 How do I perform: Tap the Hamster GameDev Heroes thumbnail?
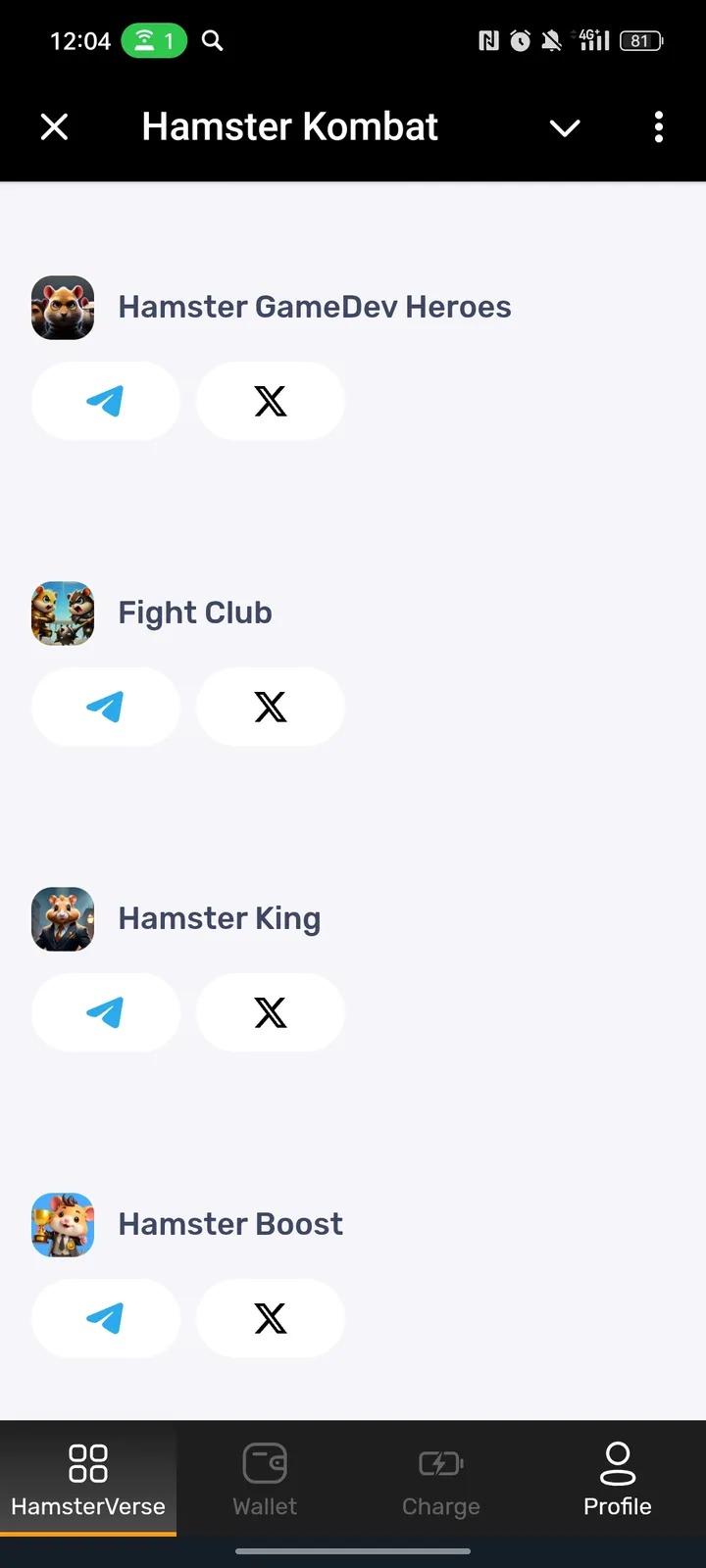click(x=62, y=307)
